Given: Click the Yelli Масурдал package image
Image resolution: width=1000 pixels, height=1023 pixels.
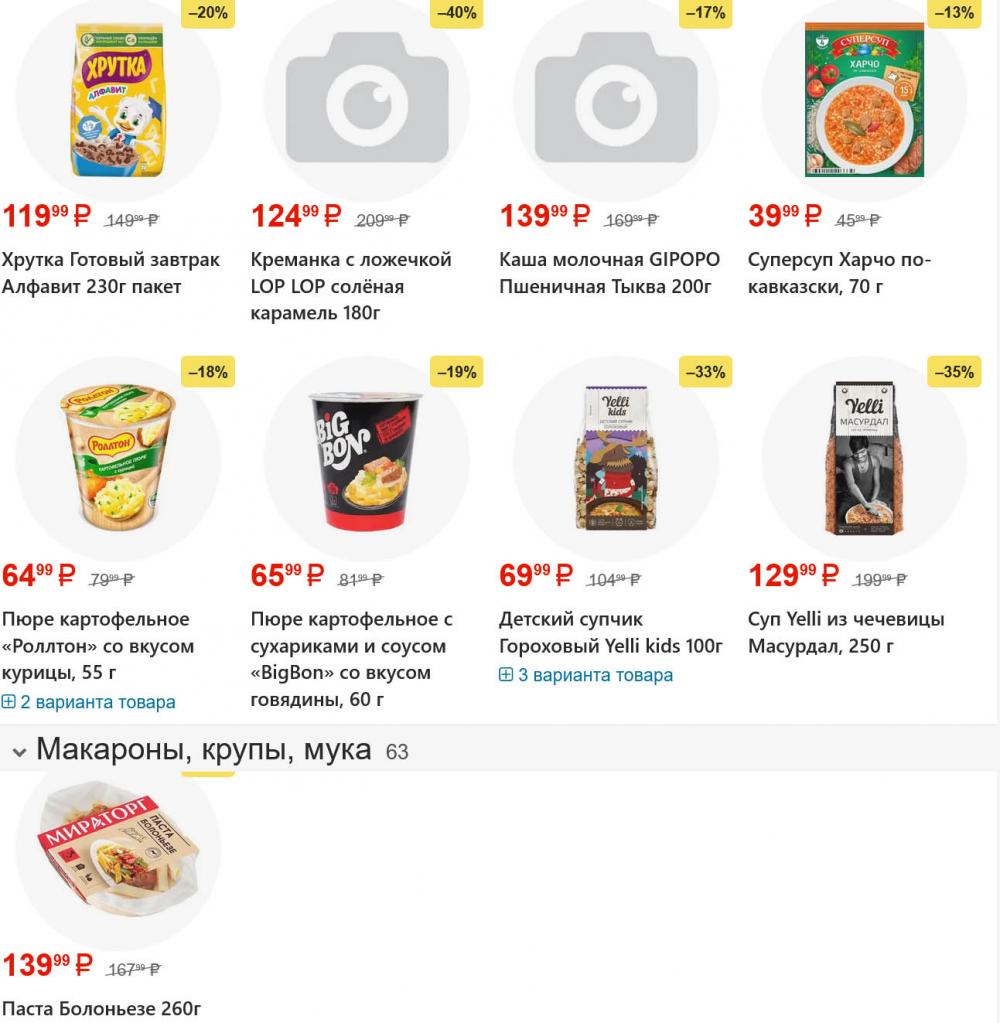Looking at the screenshot, I should pos(865,460).
